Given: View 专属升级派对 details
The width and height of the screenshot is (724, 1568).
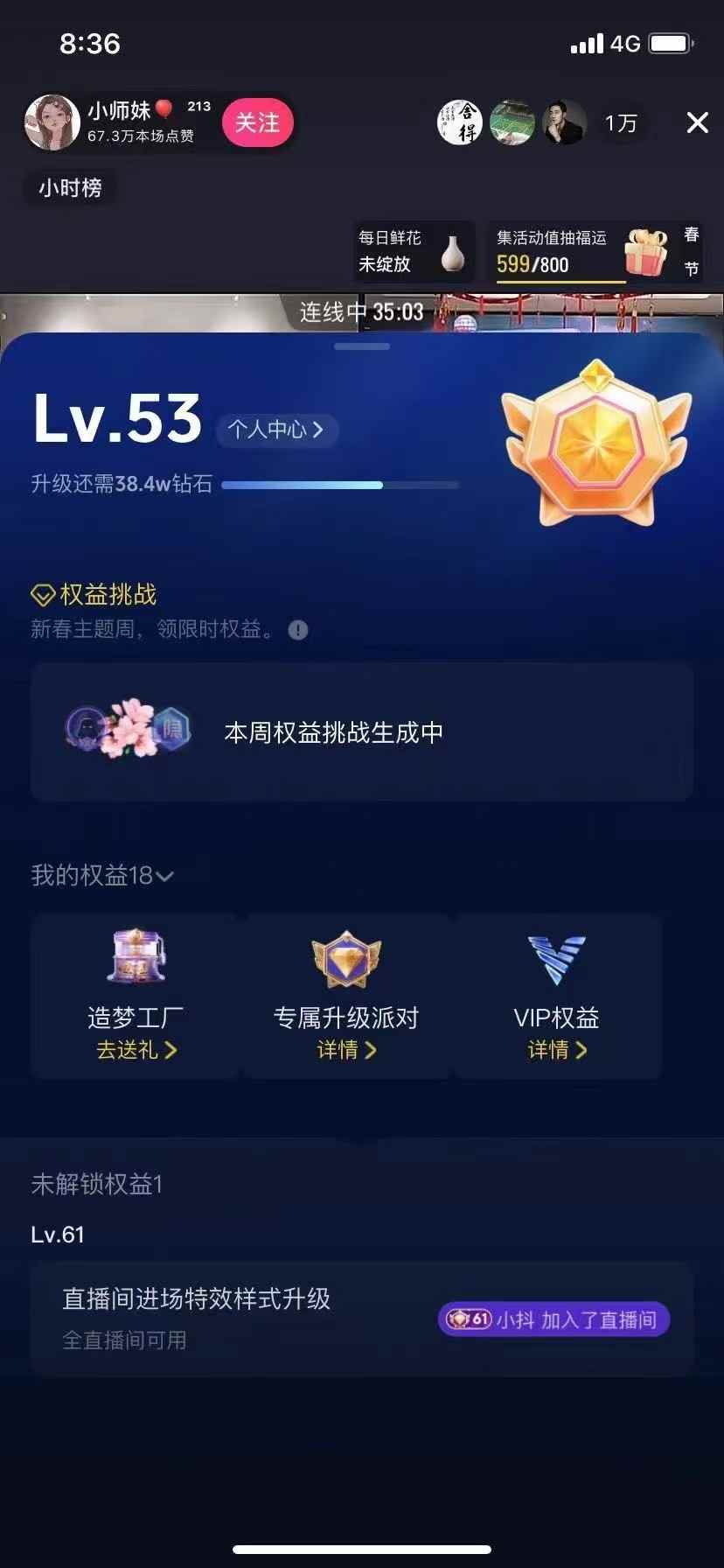Looking at the screenshot, I should click(x=346, y=1049).
